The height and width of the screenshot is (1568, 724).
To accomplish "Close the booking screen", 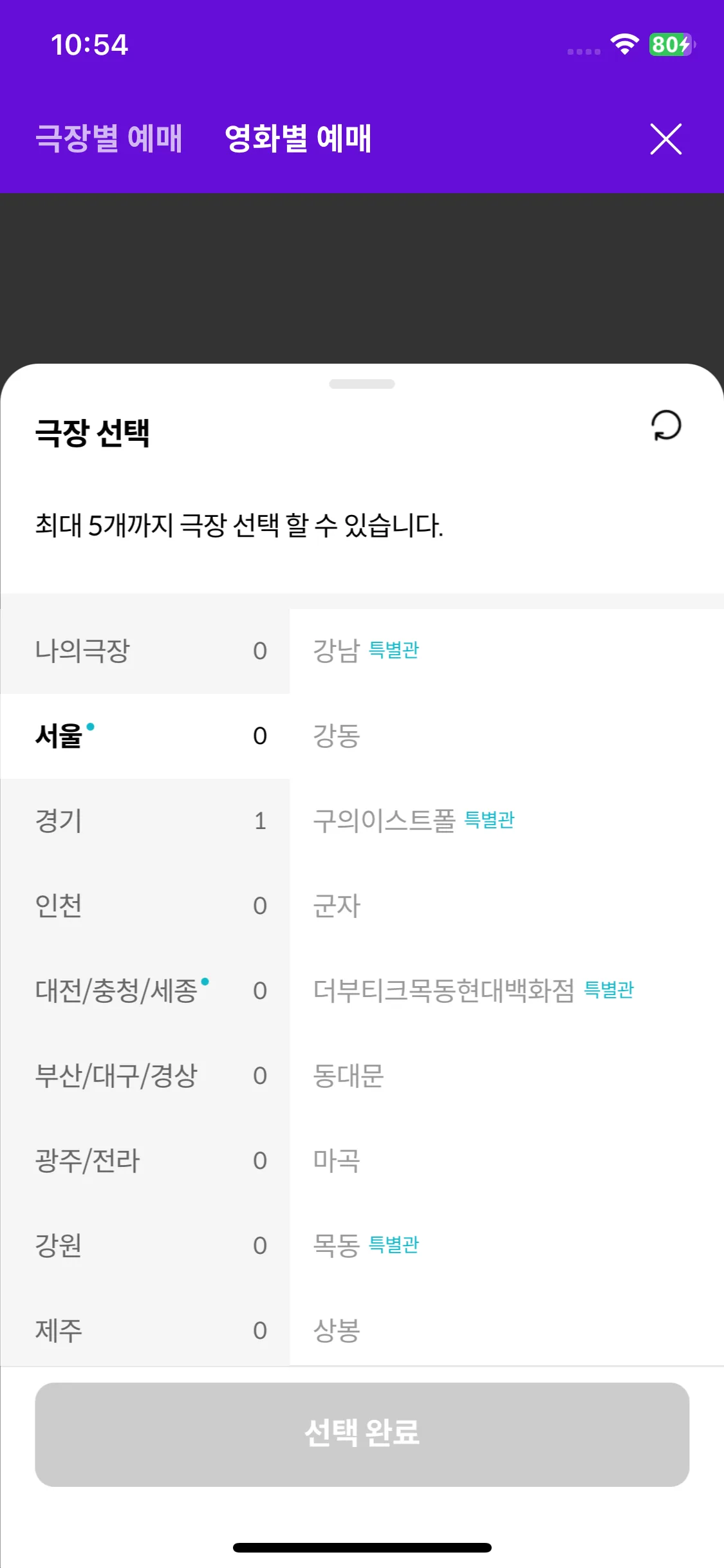I will pyautogui.click(x=665, y=139).
